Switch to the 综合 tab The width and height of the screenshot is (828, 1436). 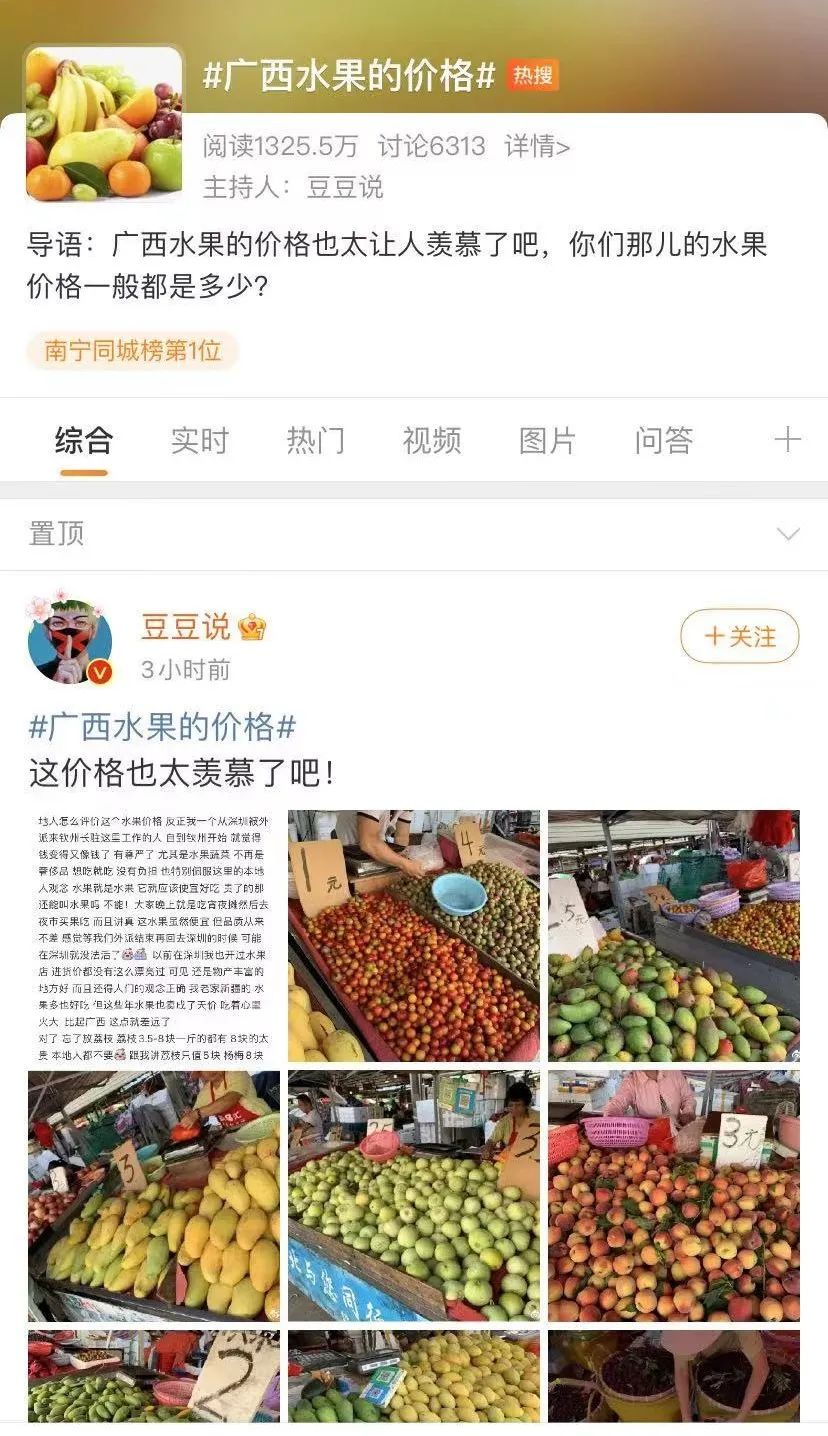(x=84, y=440)
